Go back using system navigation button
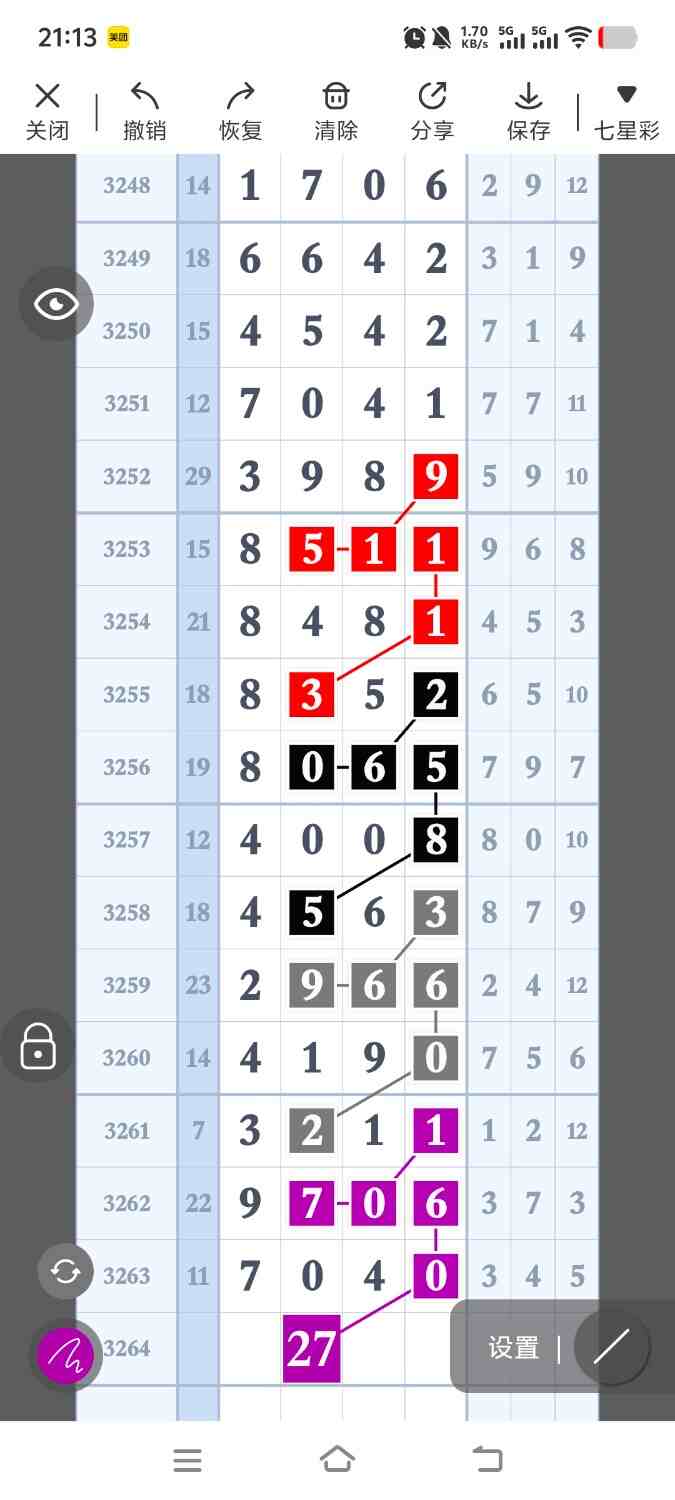 tap(487, 1460)
